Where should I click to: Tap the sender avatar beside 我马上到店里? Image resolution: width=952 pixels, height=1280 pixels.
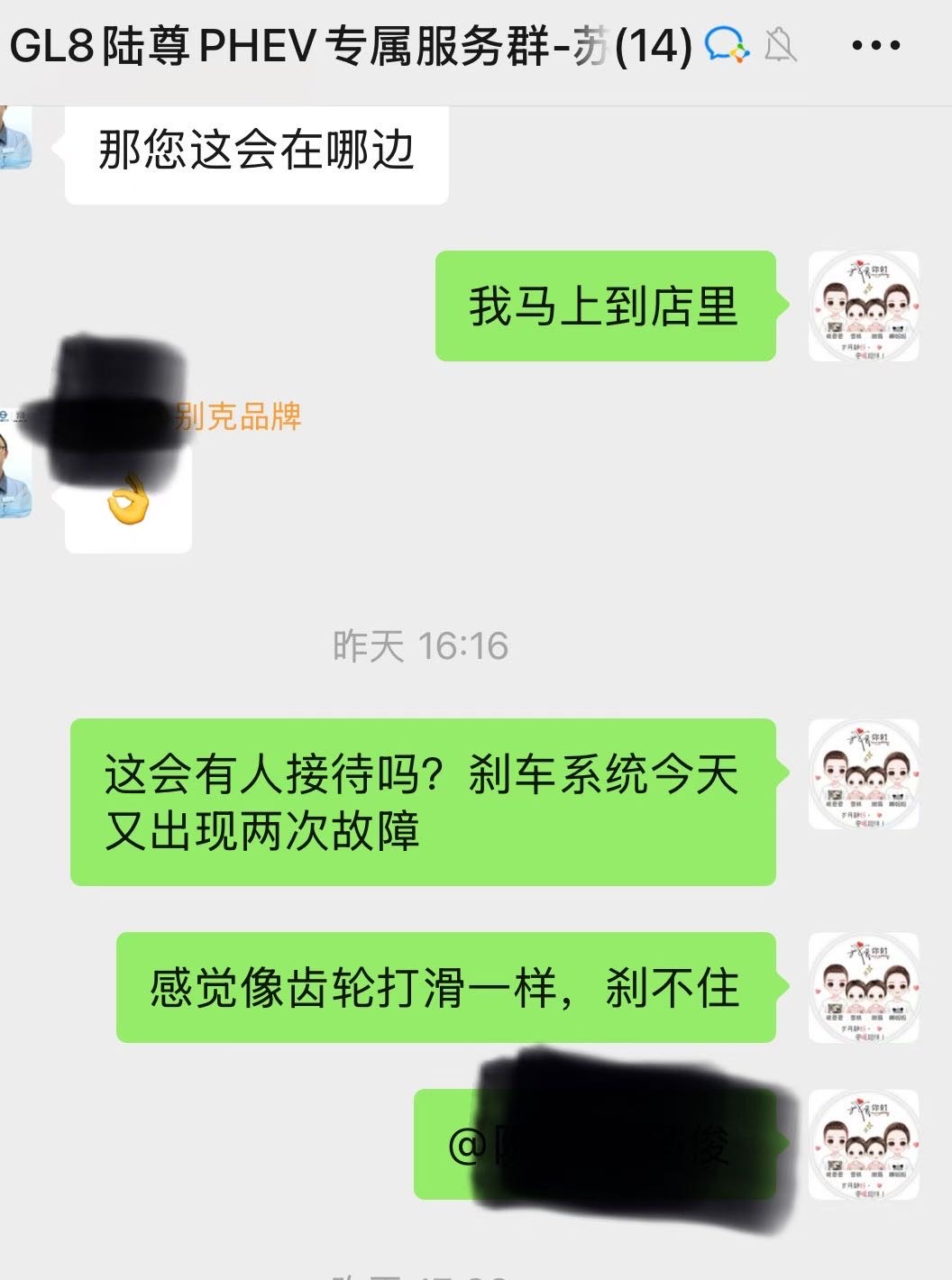(x=863, y=306)
